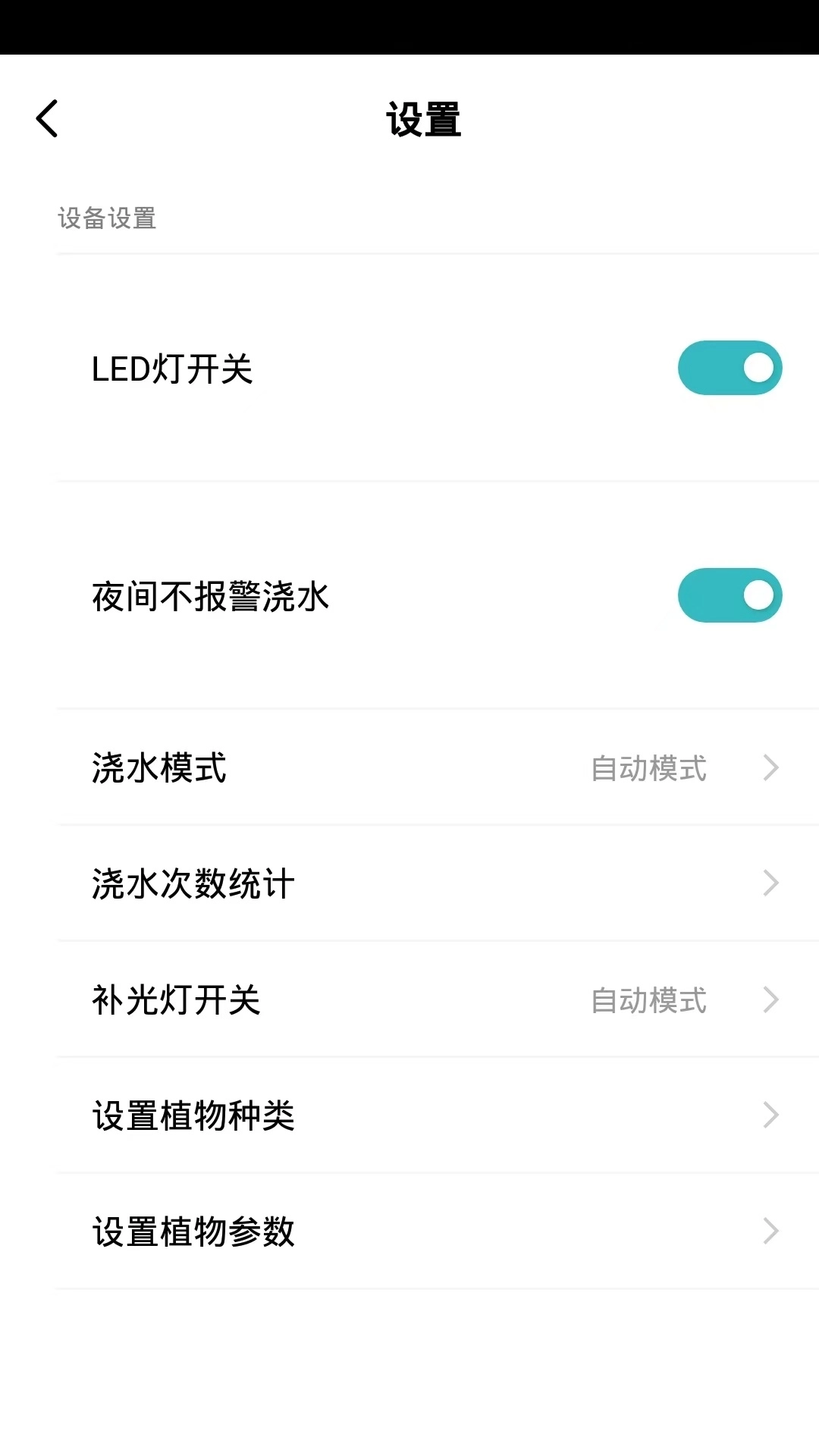Tap the arrow beside 补光灯开关

(x=770, y=1000)
